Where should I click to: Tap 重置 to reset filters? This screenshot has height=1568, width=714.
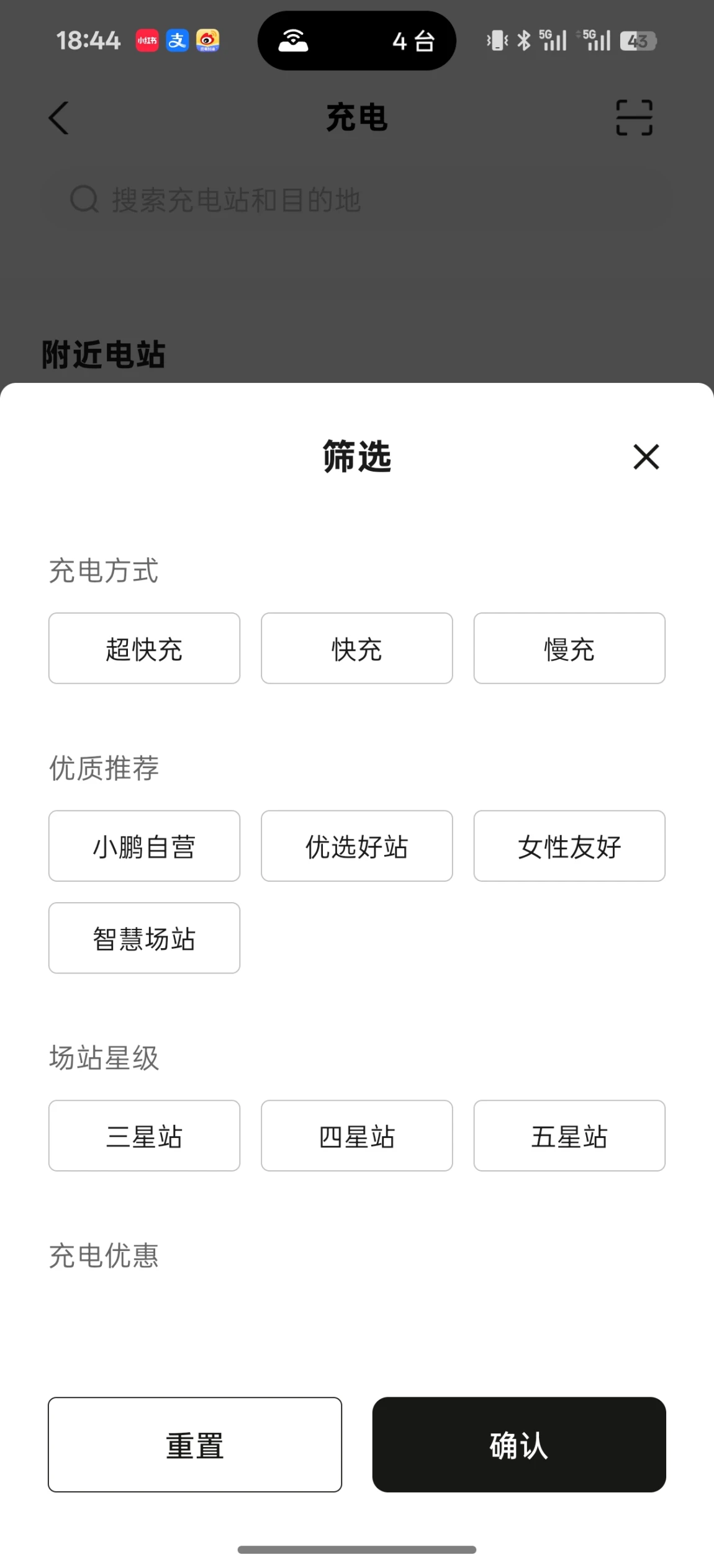(x=195, y=1445)
